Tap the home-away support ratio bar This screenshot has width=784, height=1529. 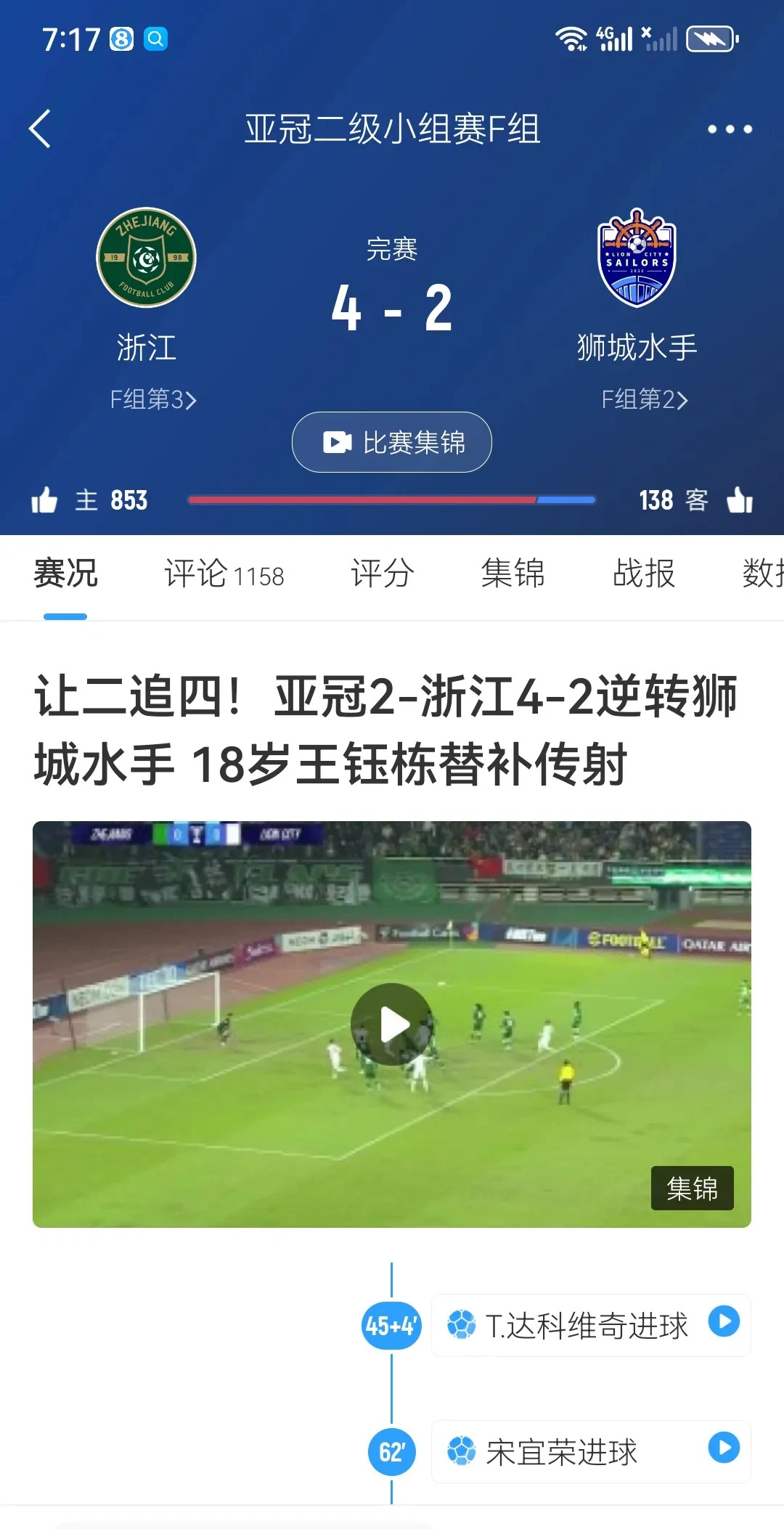(392, 500)
